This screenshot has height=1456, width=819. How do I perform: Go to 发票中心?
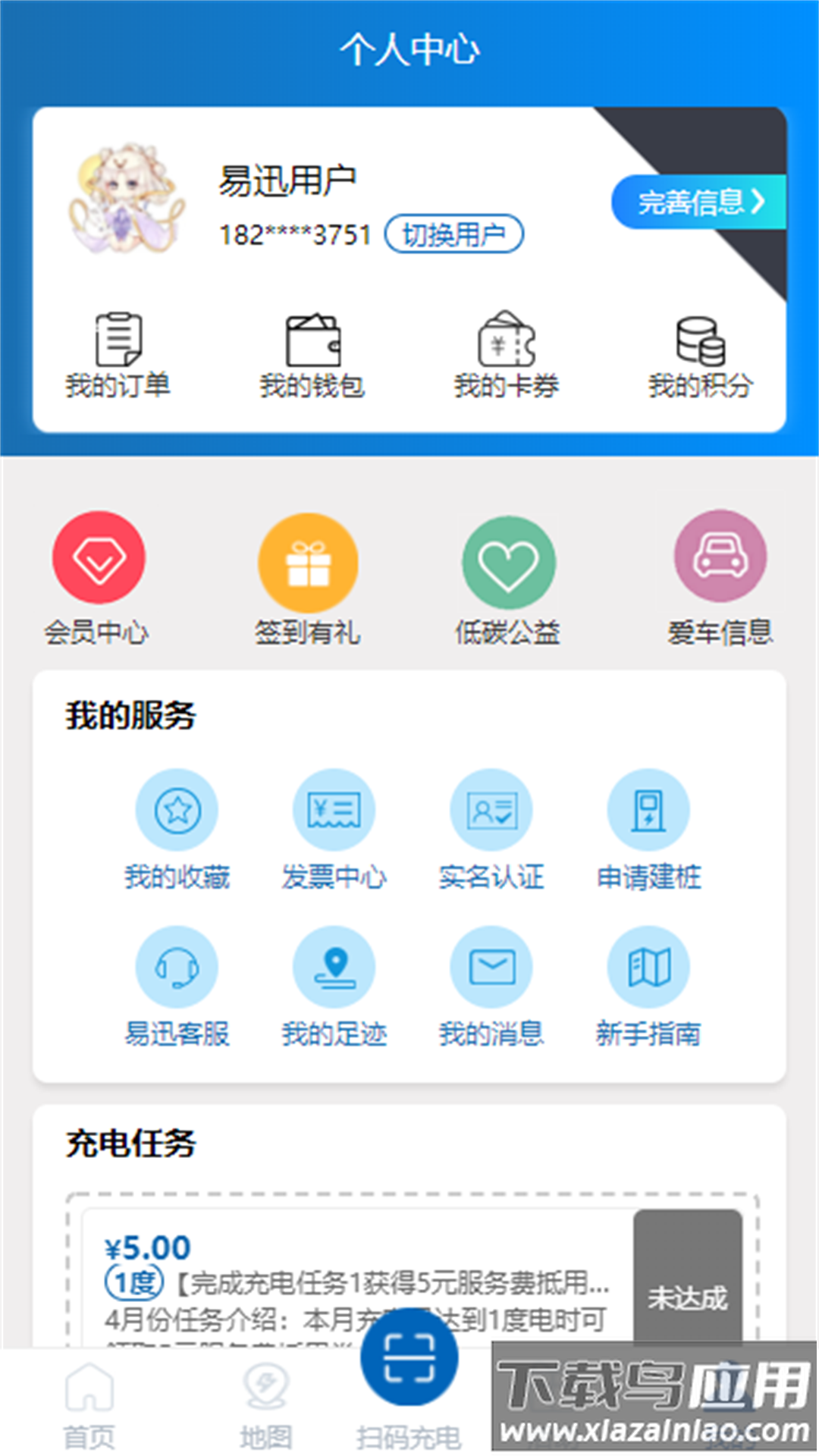tap(334, 828)
